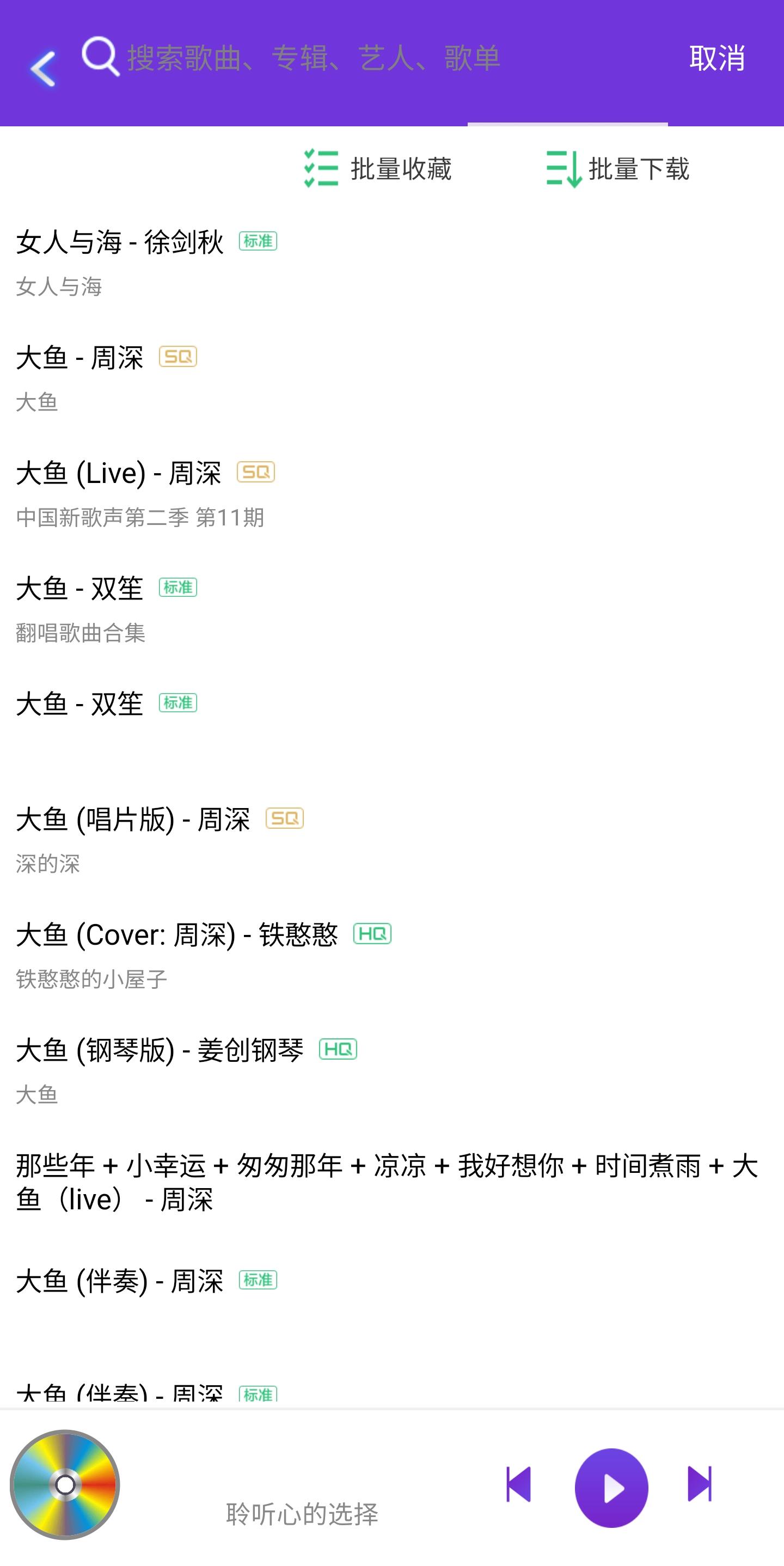Cancel the search with 取消
This screenshot has height=1566, width=784.
(717, 58)
